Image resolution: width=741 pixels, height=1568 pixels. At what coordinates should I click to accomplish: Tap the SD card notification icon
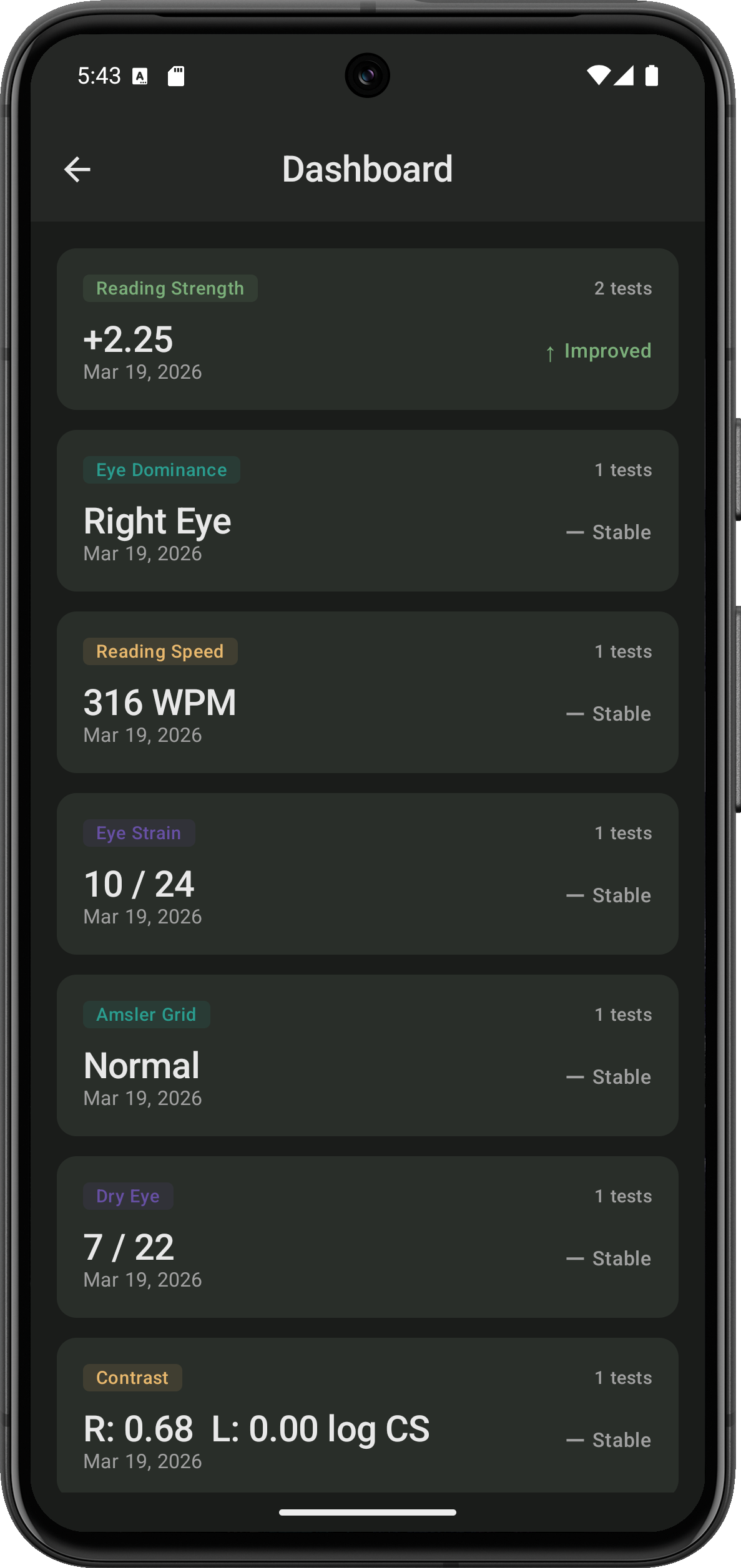175,75
